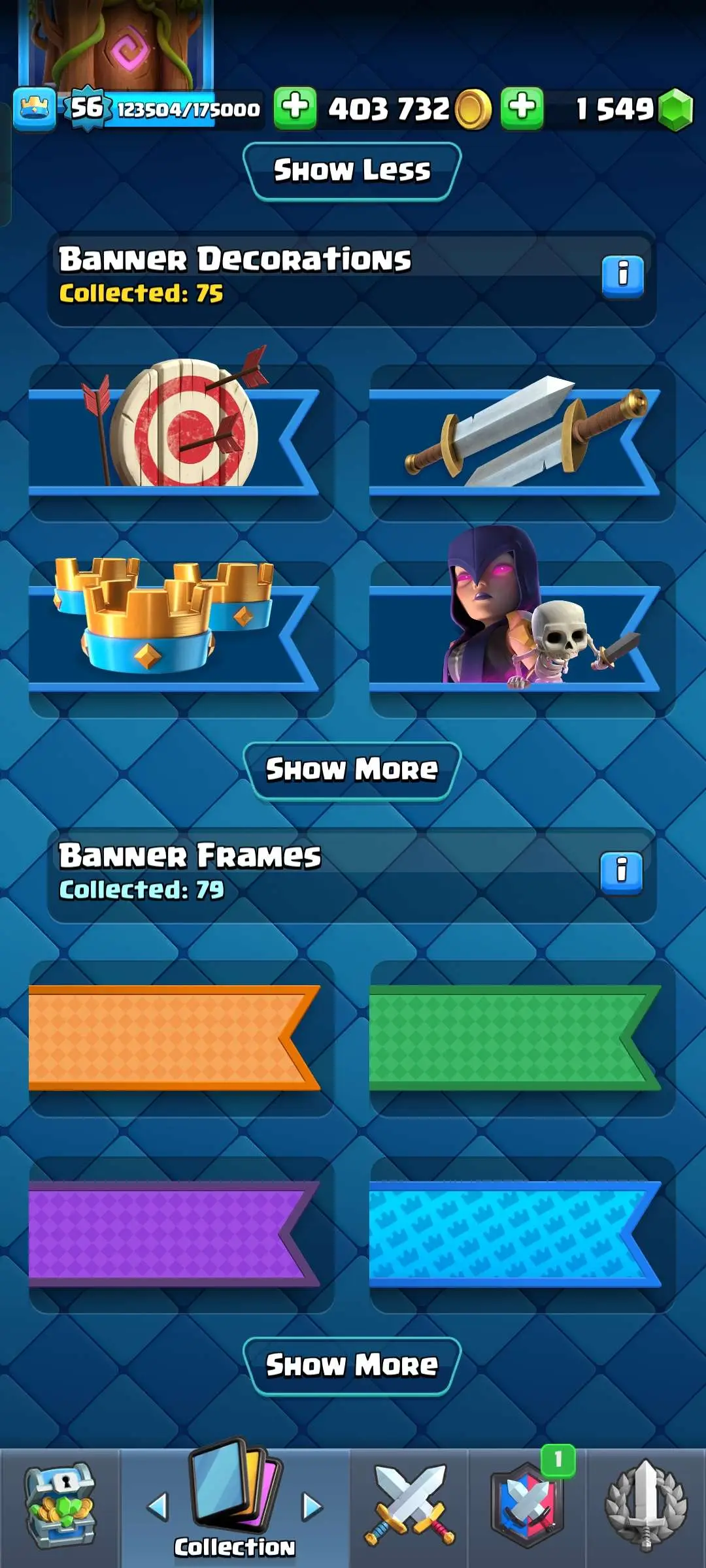Show more banner frames
This screenshot has height=1568, width=706.
[x=352, y=1365]
